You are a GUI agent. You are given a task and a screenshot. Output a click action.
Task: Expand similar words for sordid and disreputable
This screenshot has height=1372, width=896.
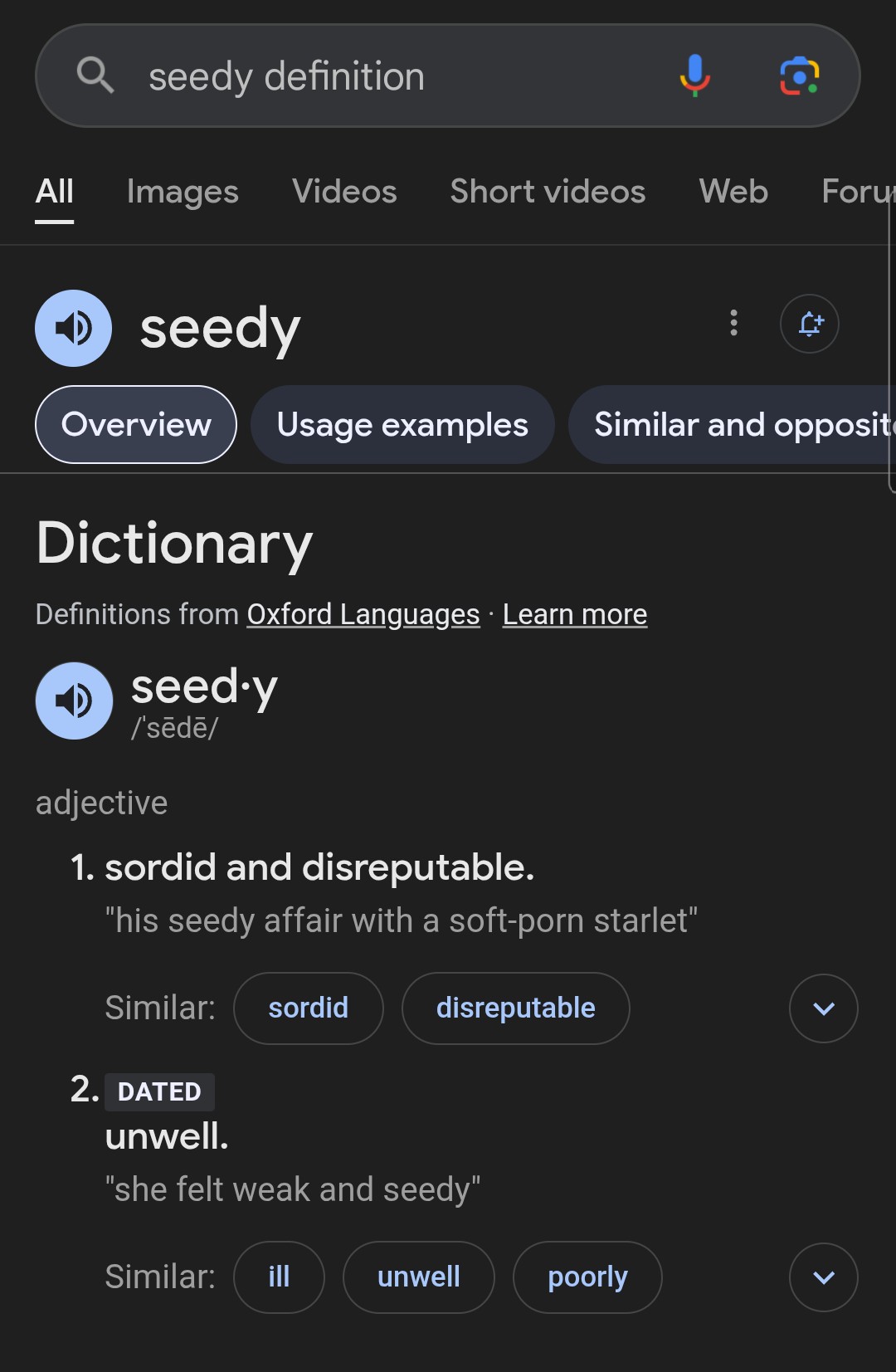point(823,1008)
